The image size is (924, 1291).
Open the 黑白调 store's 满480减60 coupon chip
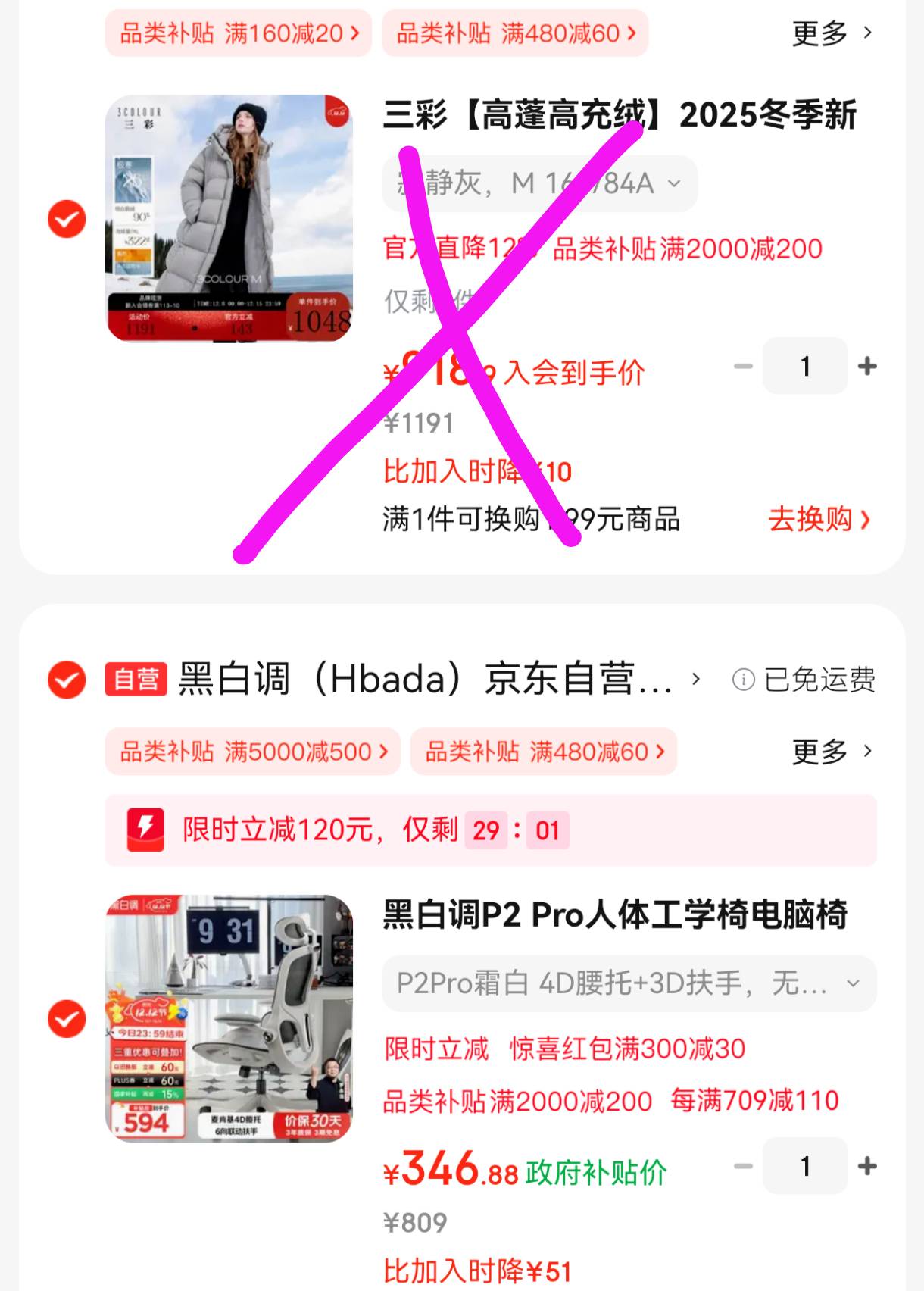pyautogui.click(x=544, y=752)
